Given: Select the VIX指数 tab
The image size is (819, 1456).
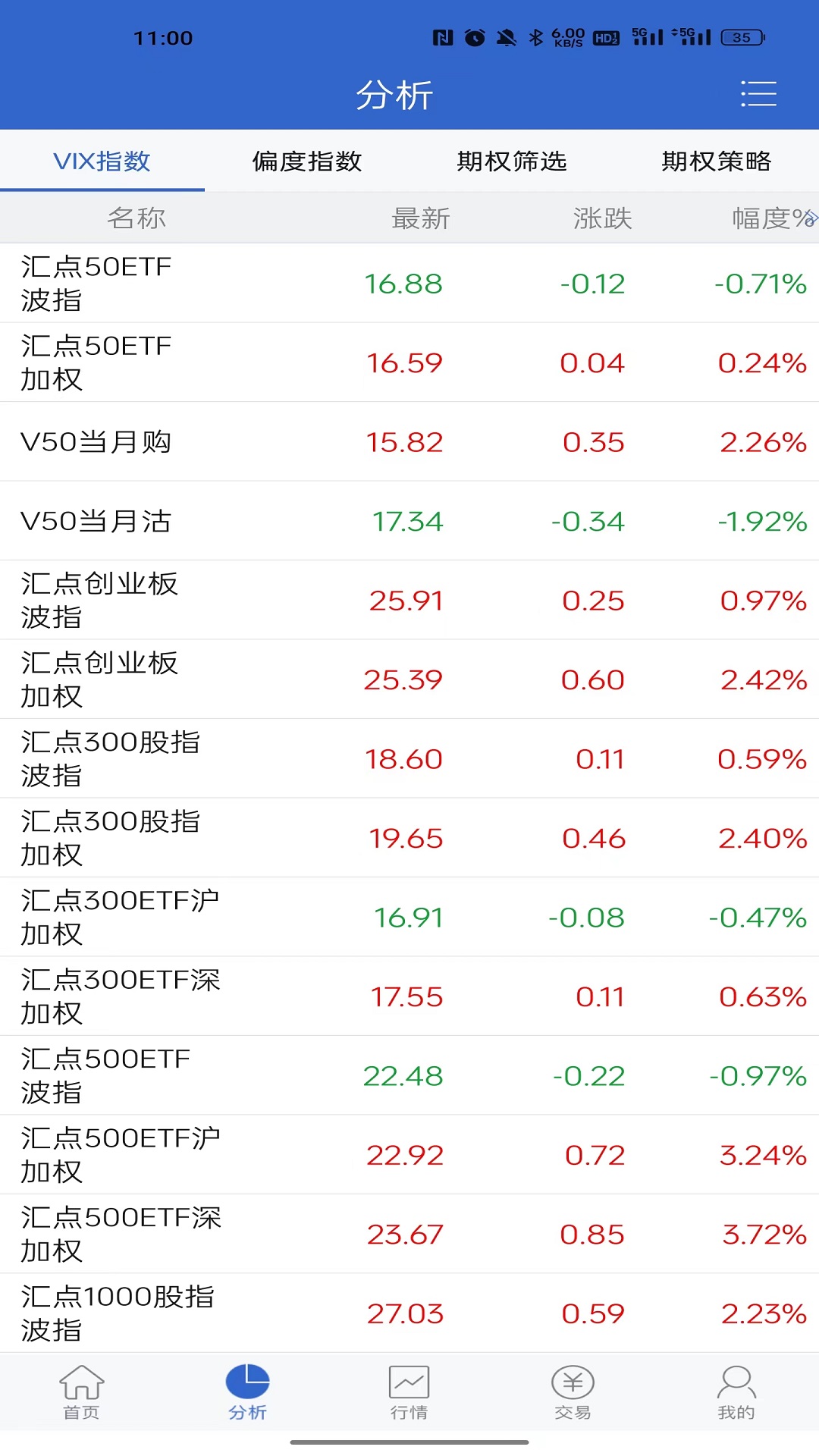Looking at the screenshot, I should coord(102,161).
